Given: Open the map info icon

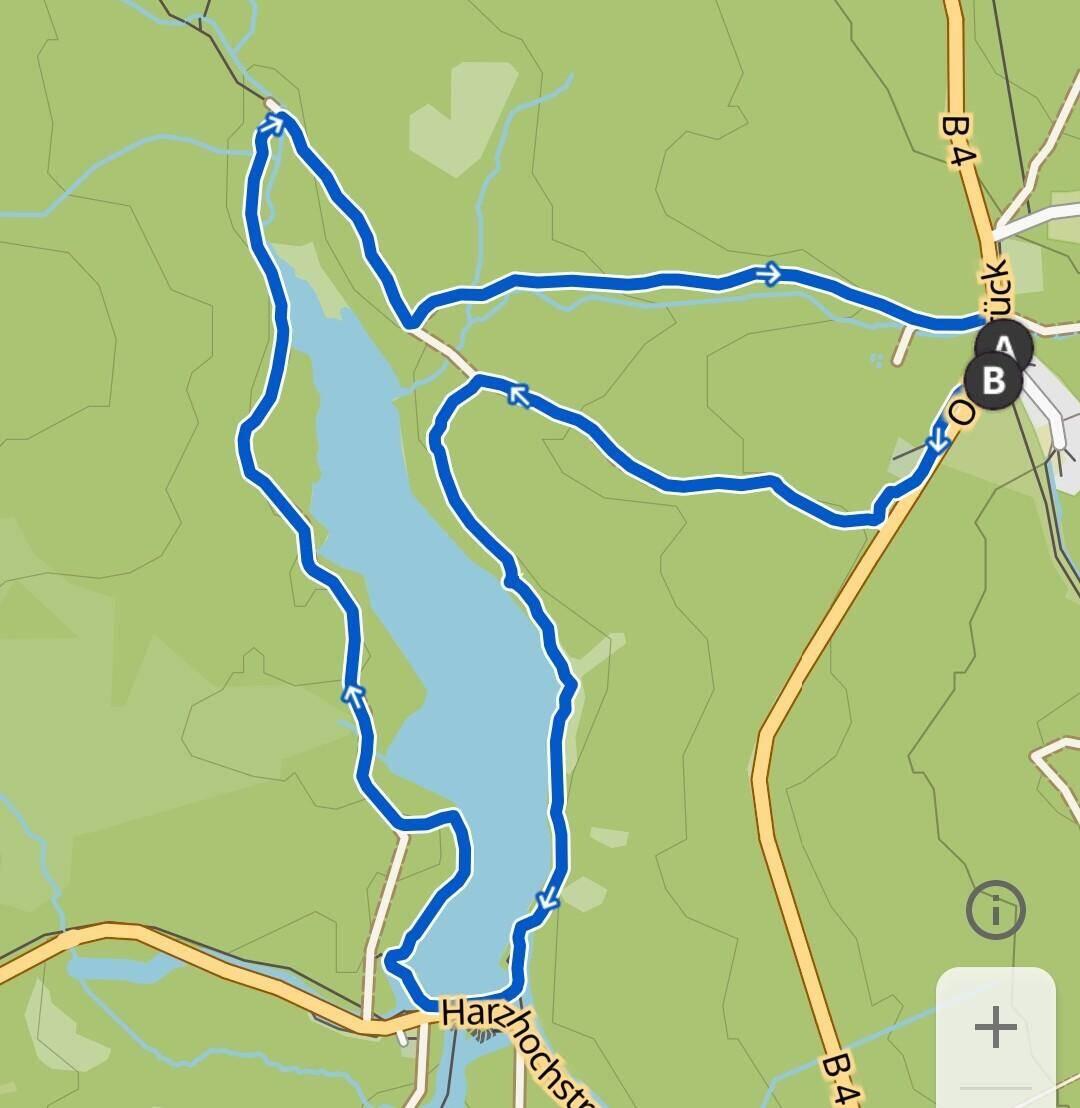Looking at the screenshot, I should pyautogui.click(x=995, y=910).
